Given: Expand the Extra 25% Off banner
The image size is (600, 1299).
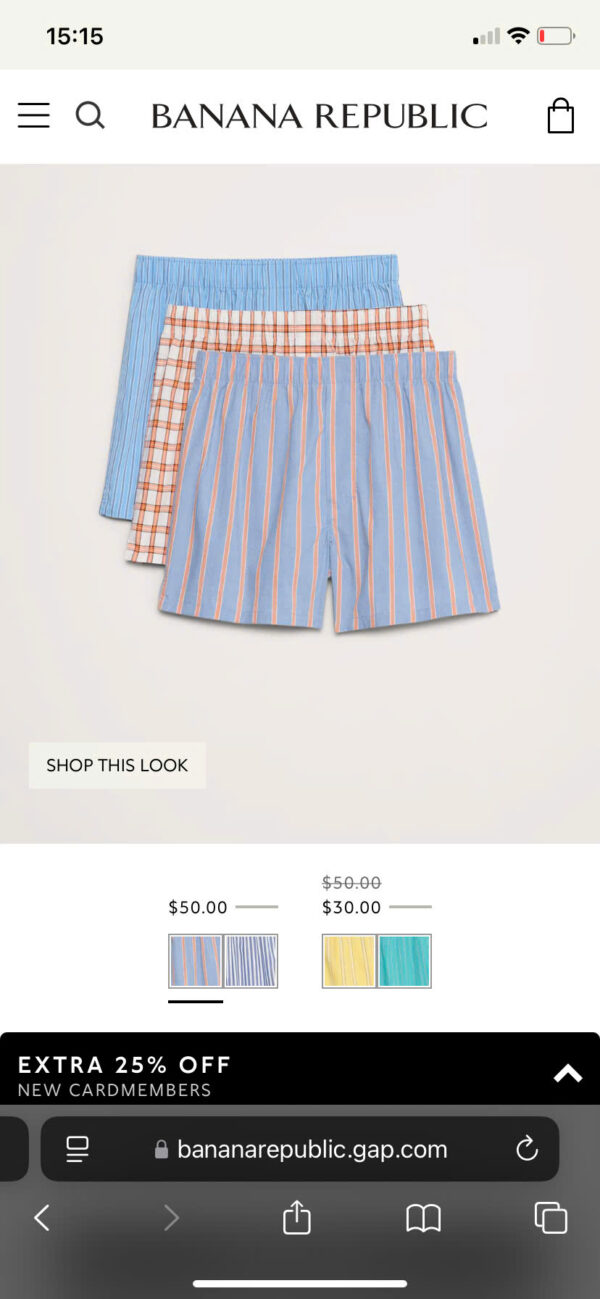Looking at the screenshot, I should coord(568,1074).
